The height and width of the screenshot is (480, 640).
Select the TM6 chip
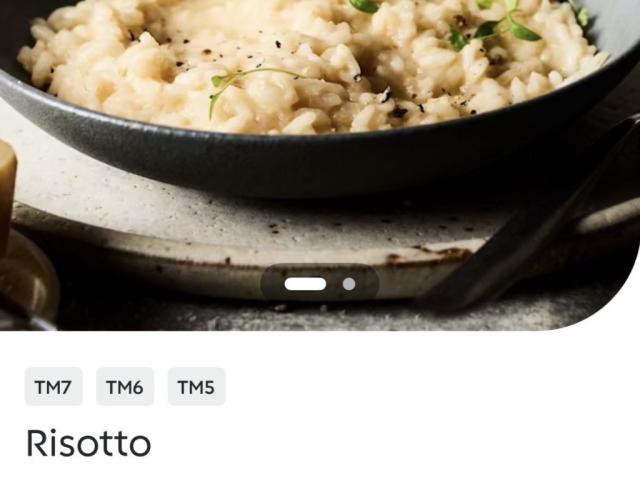(125, 387)
